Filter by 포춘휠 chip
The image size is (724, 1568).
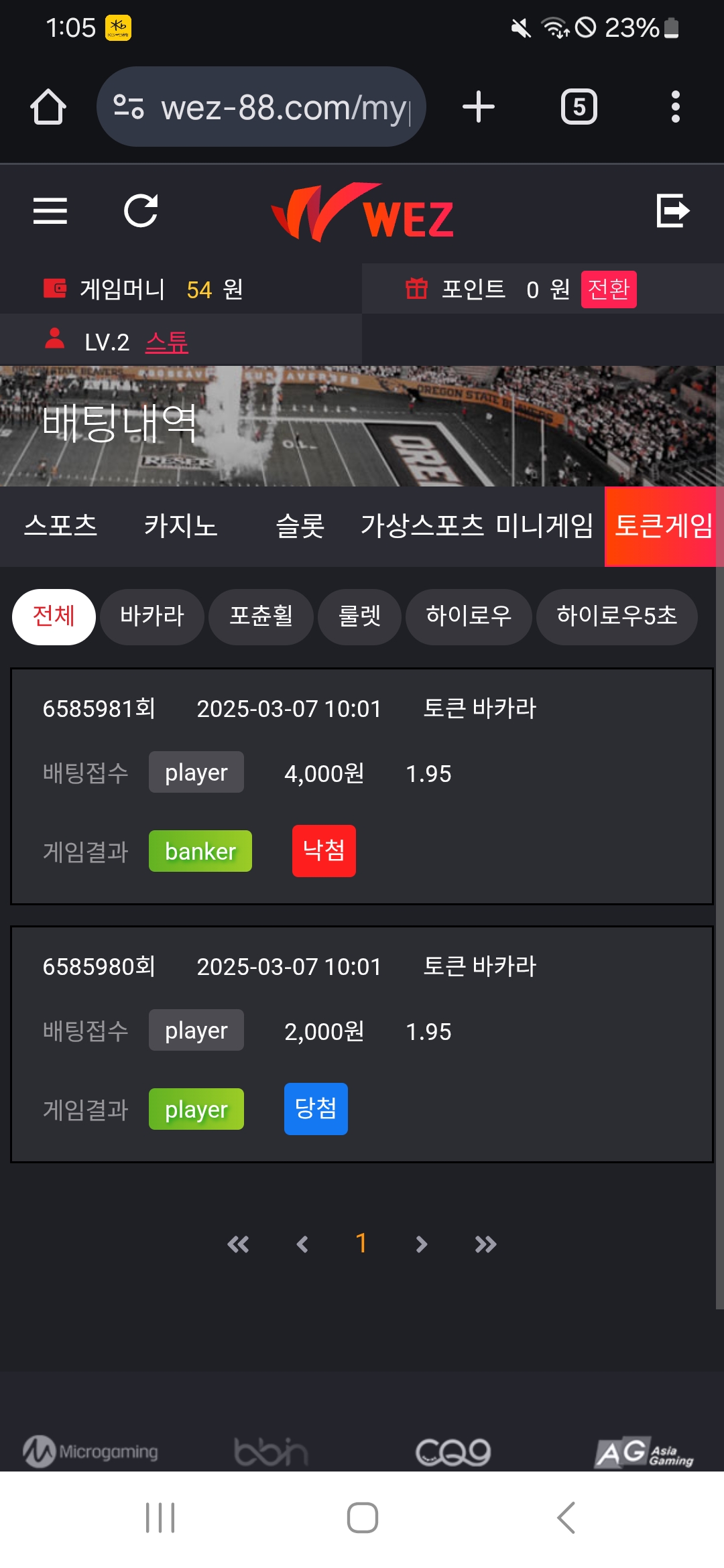(261, 616)
